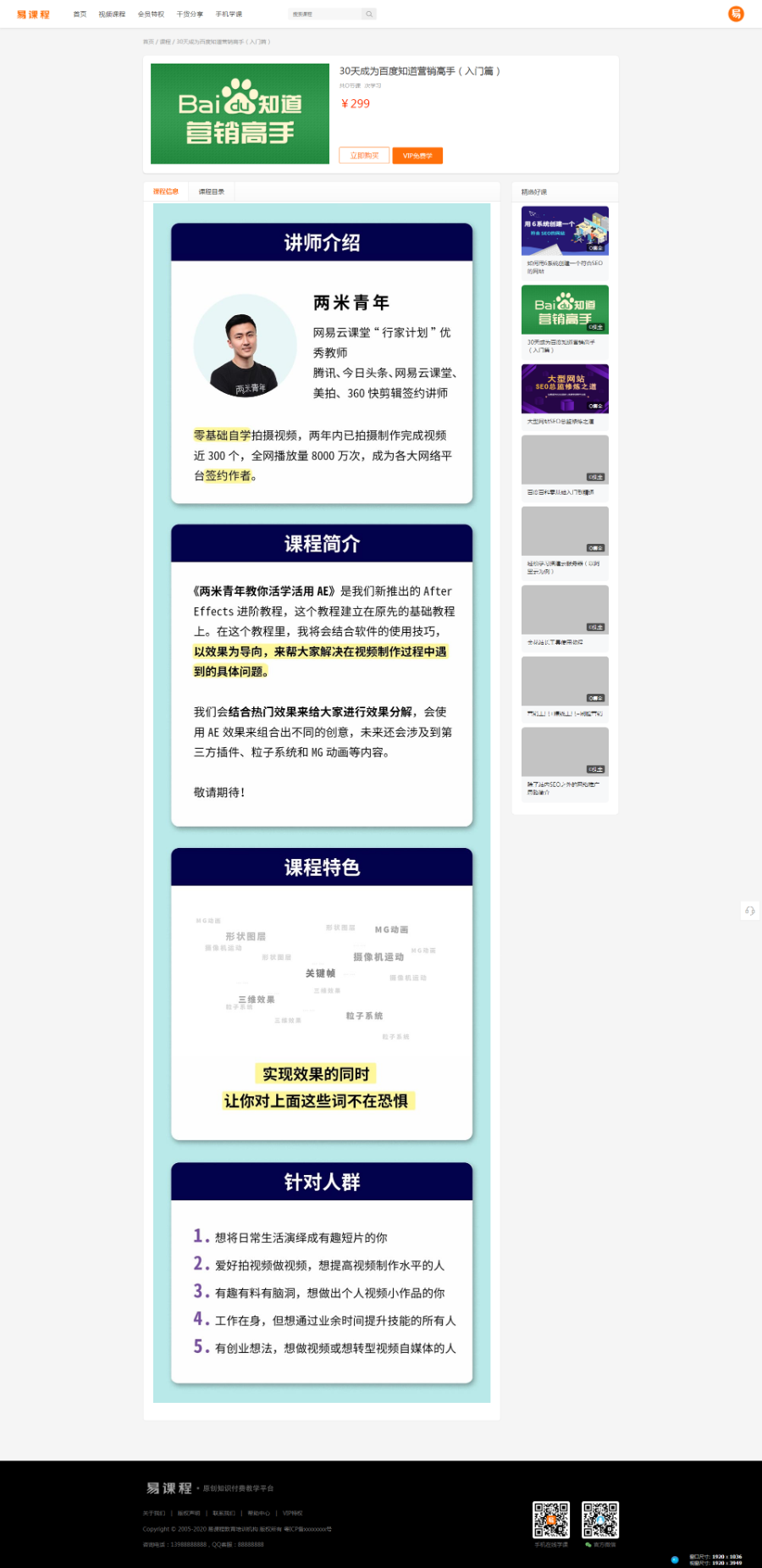Open the orange user avatar icon

point(736,14)
